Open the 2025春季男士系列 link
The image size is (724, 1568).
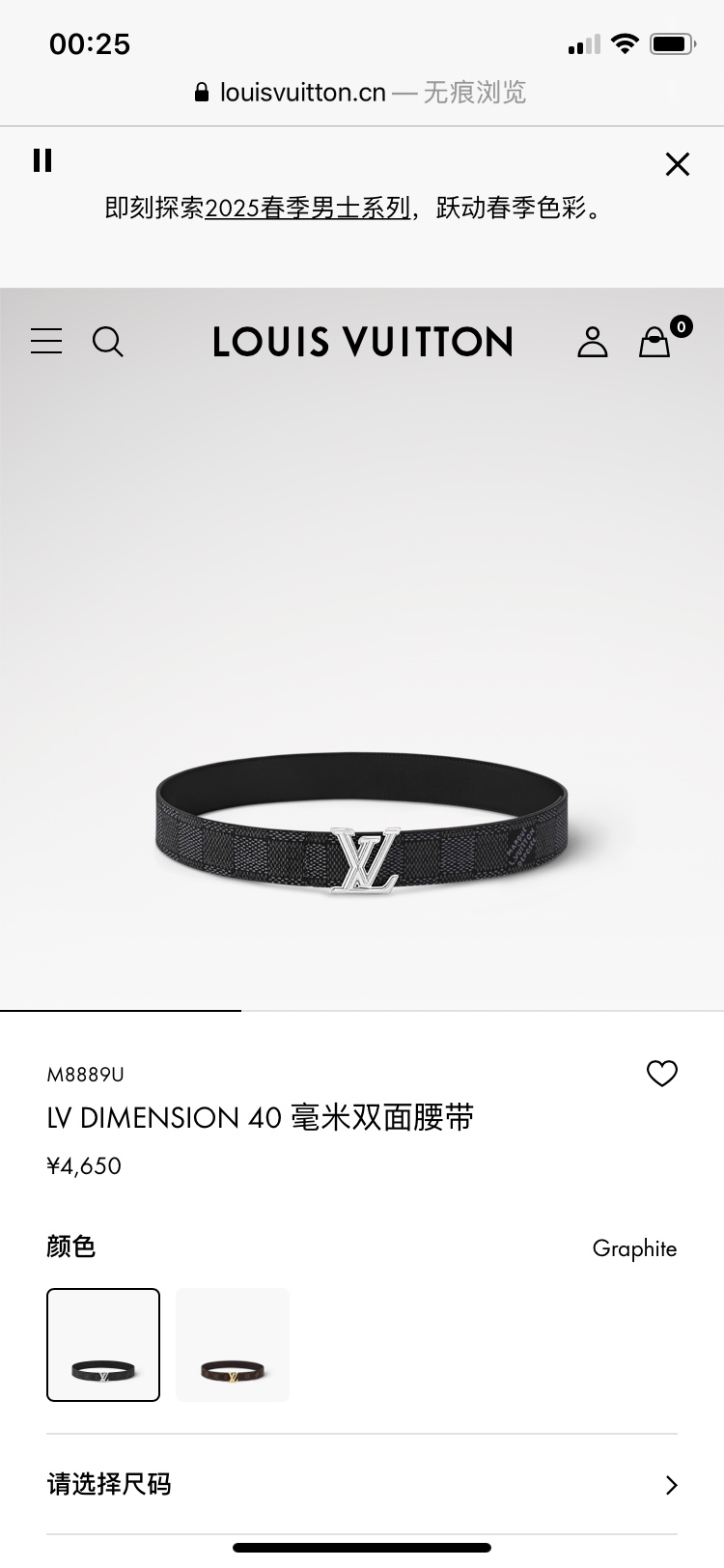point(307,208)
